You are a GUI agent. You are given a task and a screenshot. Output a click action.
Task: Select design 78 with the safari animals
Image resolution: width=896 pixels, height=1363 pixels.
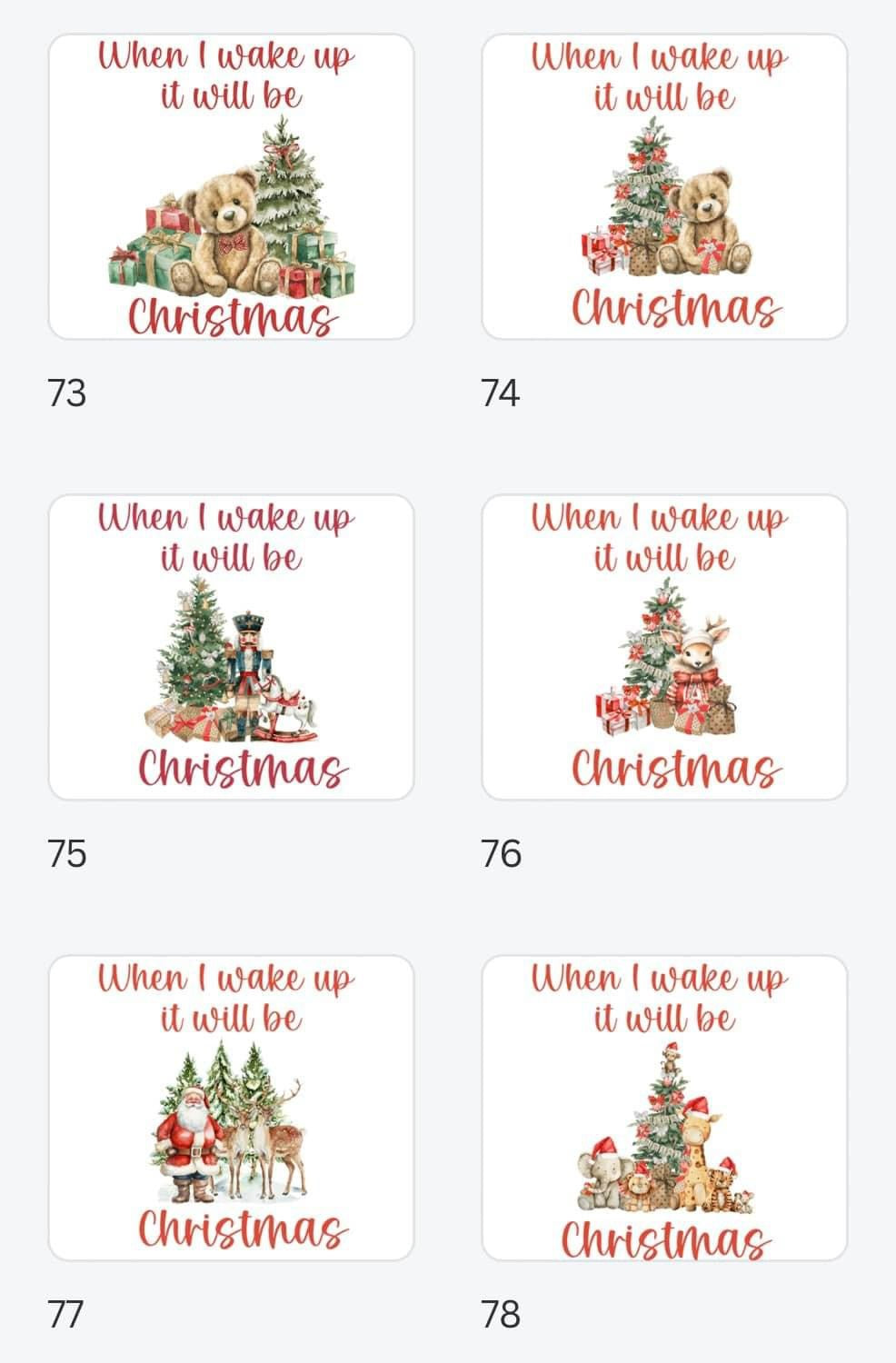[x=664, y=1108]
